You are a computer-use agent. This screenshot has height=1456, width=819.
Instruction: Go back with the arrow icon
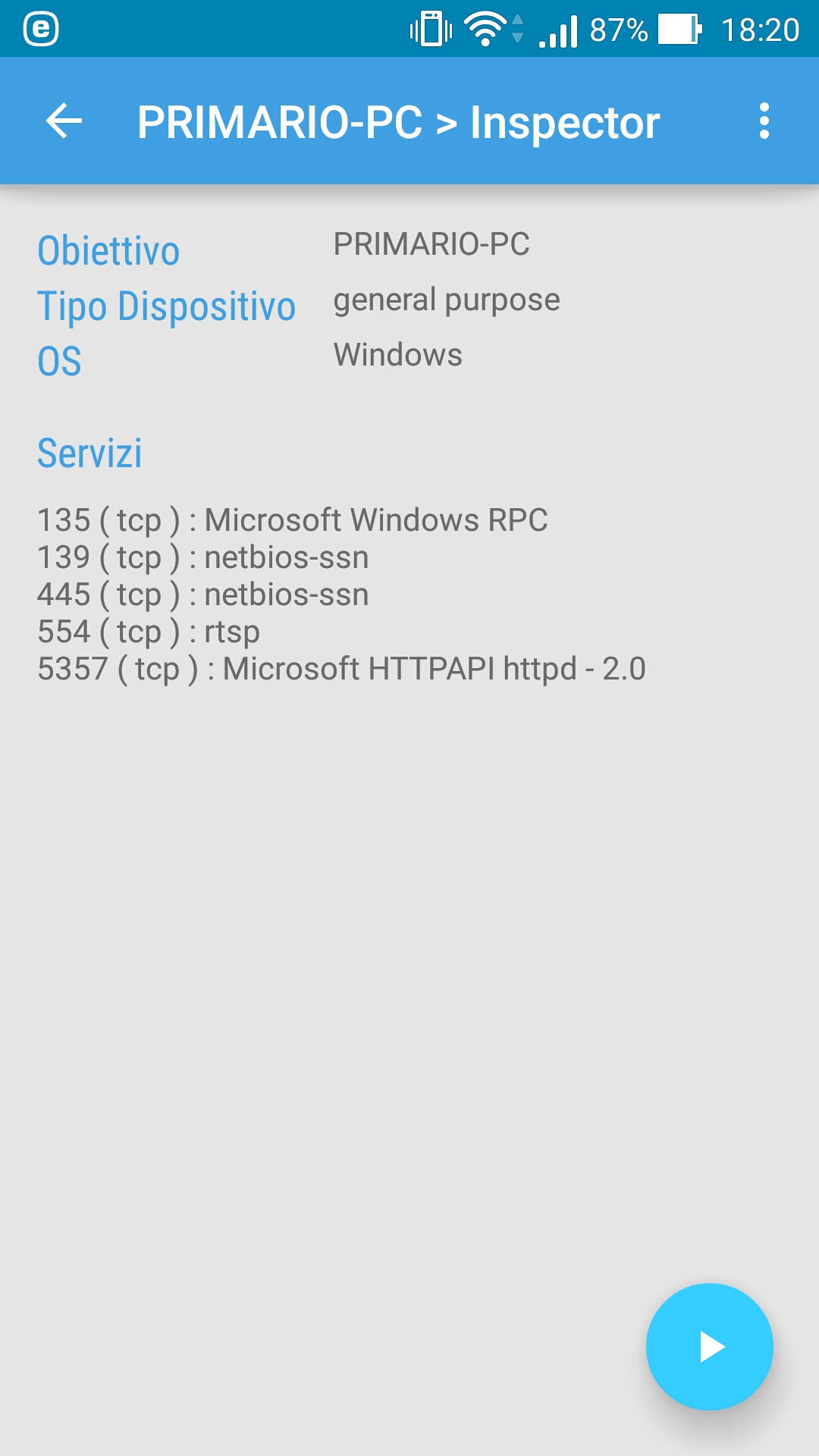click(x=64, y=121)
